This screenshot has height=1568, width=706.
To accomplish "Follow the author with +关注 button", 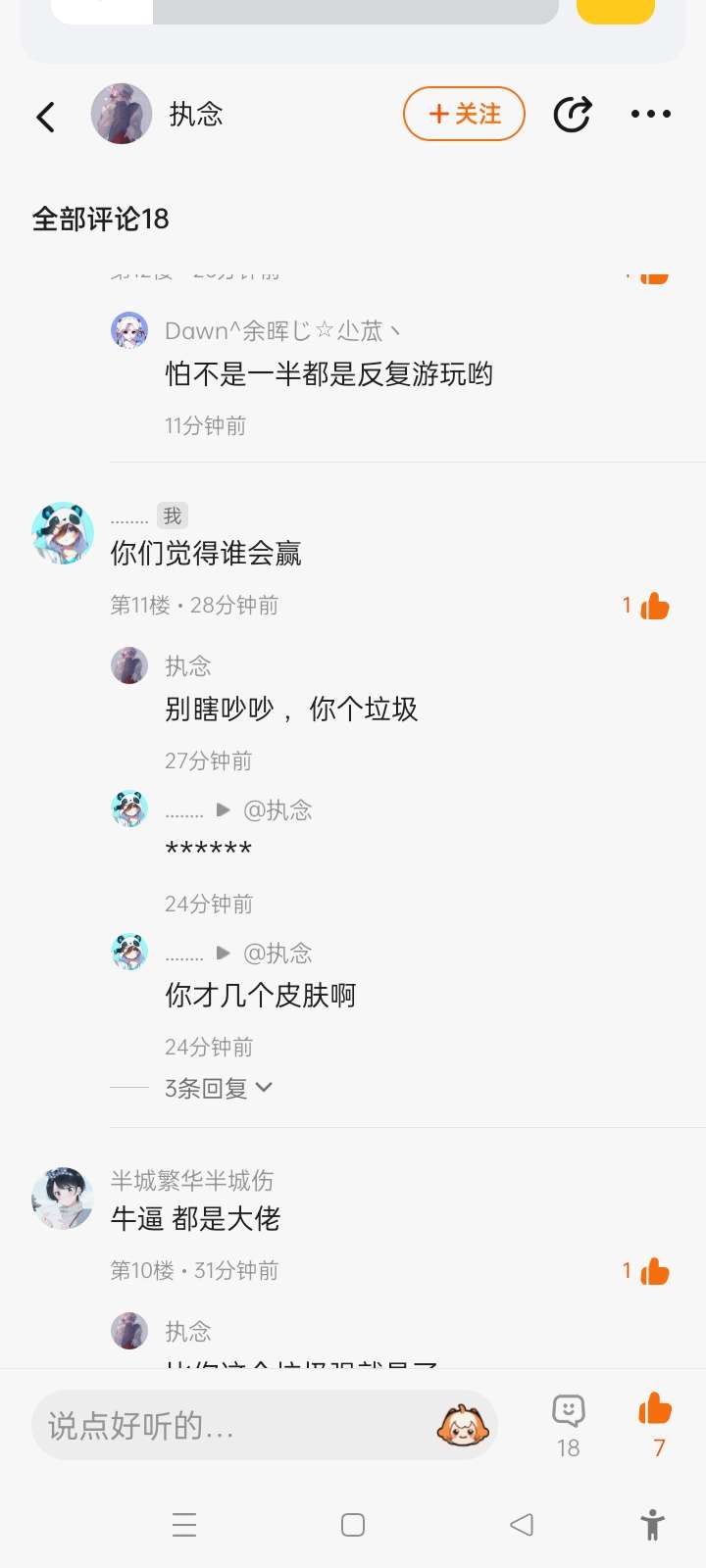I will point(464,114).
